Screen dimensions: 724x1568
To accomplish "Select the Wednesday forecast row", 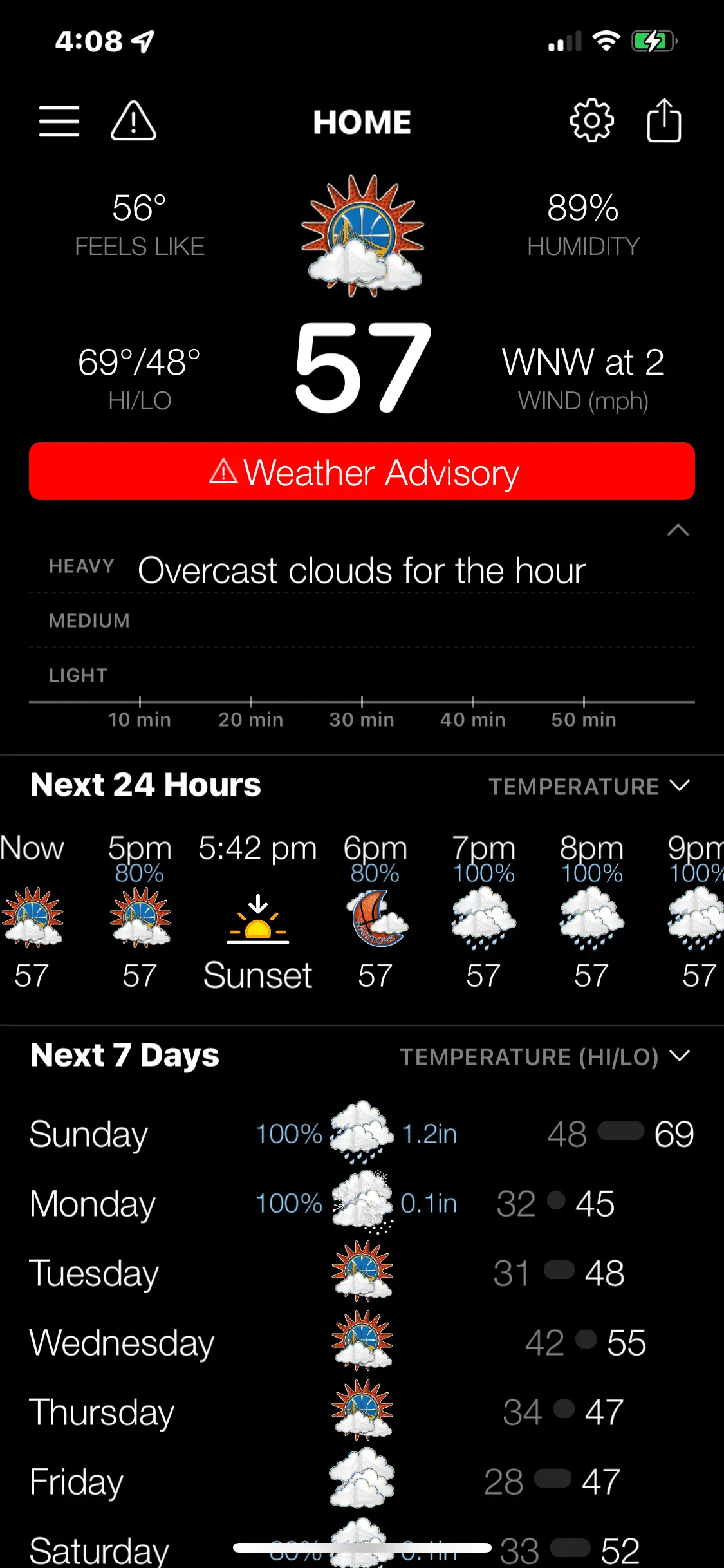I will [x=362, y=1343].
